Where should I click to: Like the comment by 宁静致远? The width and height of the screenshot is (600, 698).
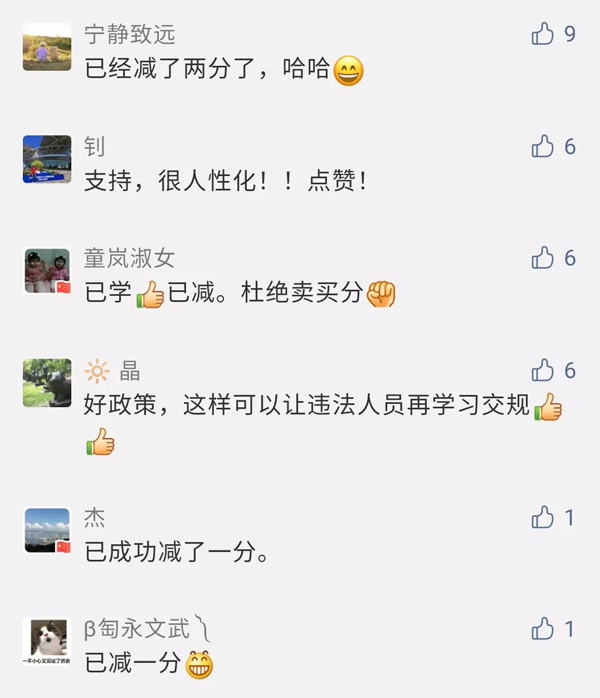[x=543, y=35]
